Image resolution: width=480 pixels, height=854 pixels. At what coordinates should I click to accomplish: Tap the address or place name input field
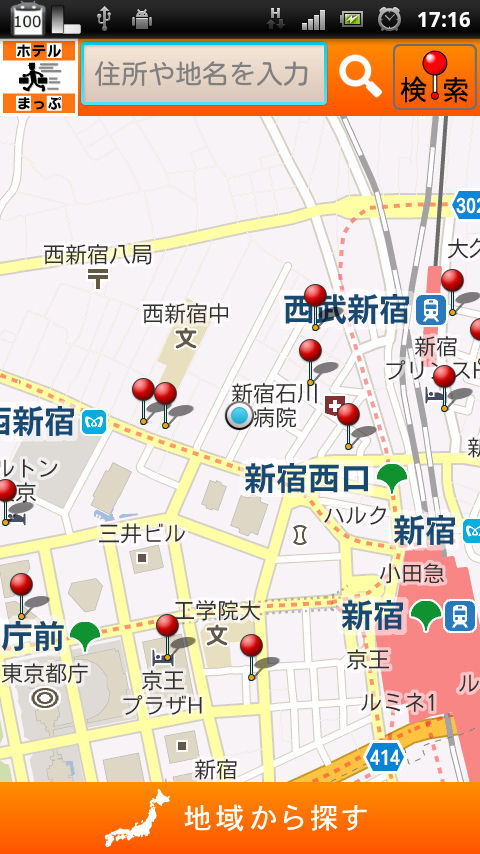pos(204,74)
